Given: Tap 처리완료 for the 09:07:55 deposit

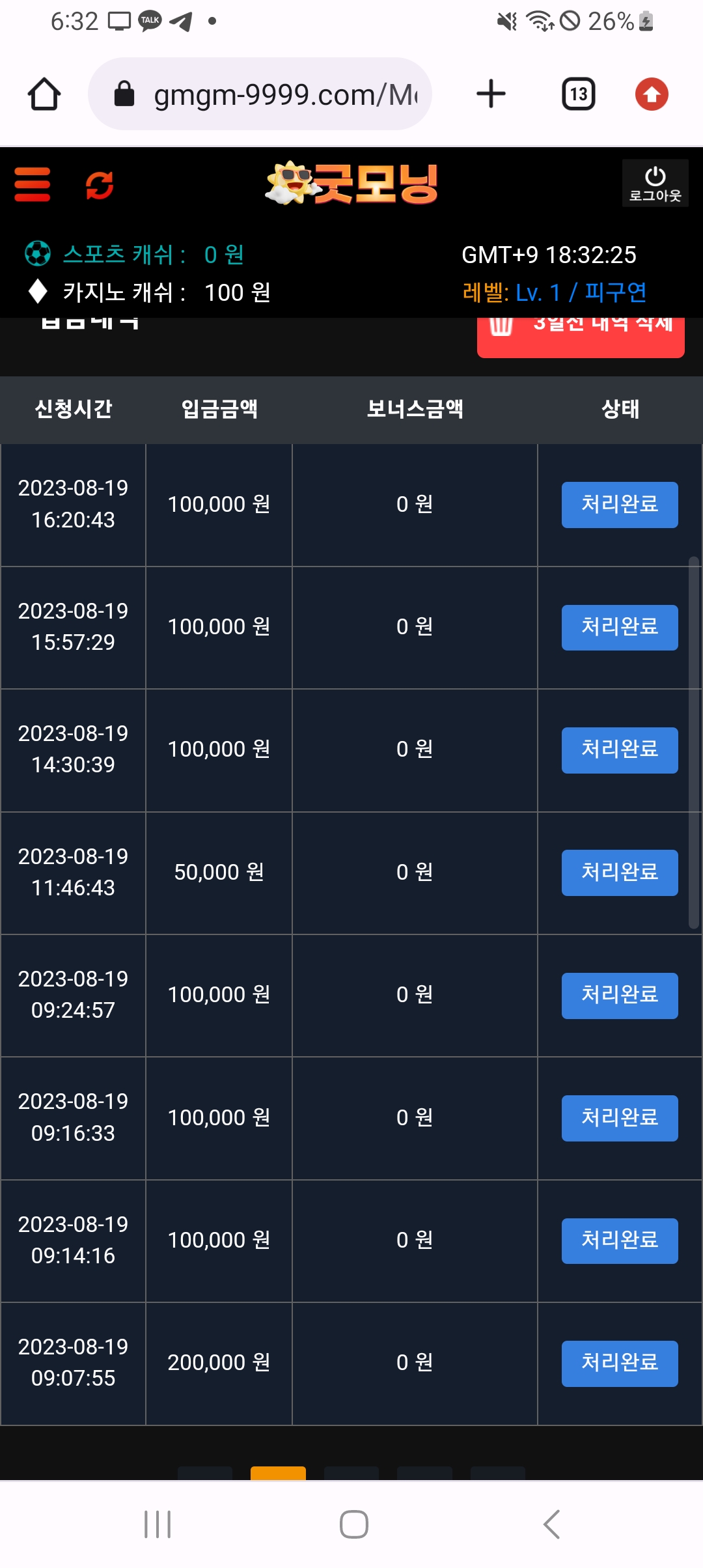Looking at the screenshot, I should (x=620, y=1364).
